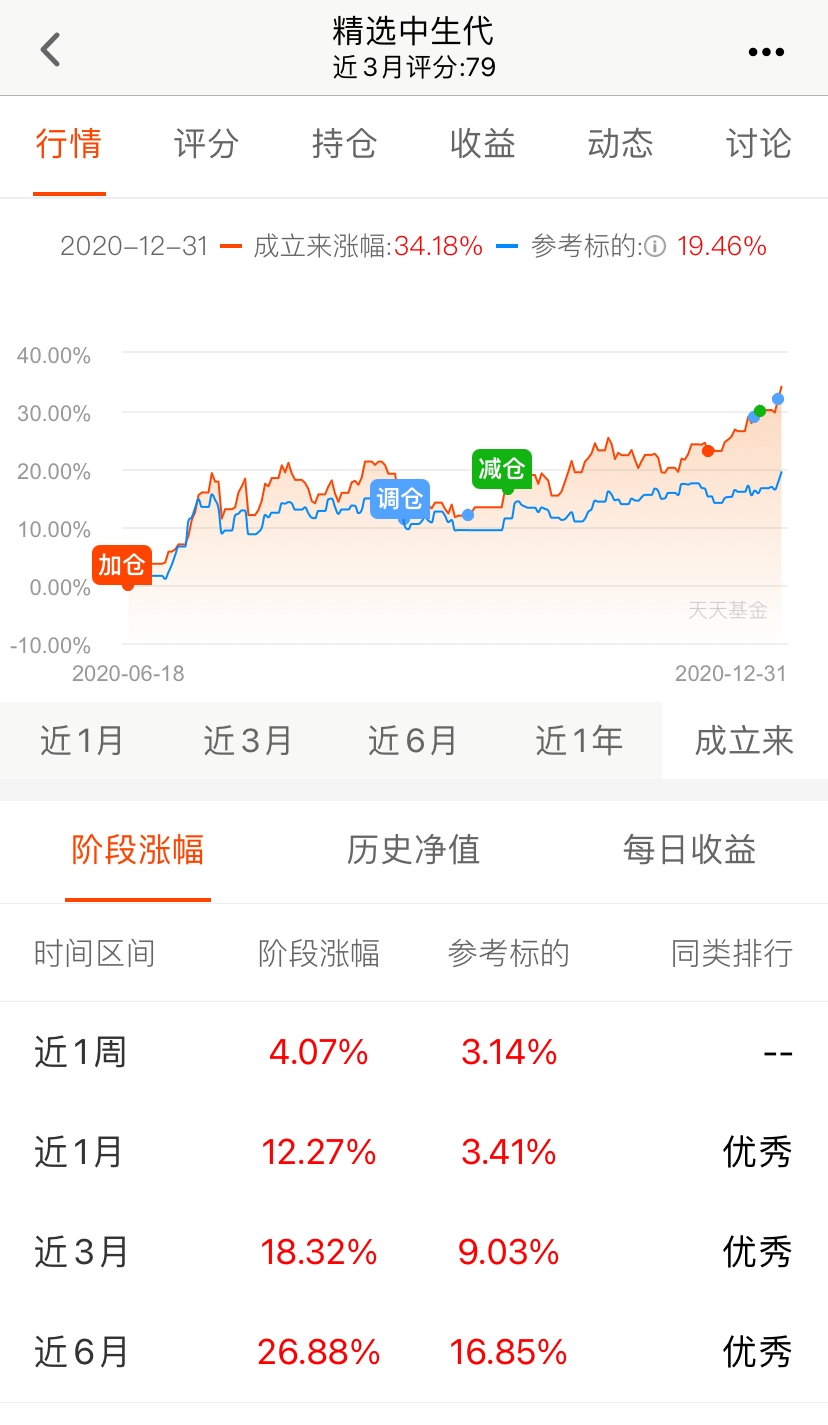Click the 调仓 marker on the chart
828x1425 pixels.
click(x=400, y=500)
